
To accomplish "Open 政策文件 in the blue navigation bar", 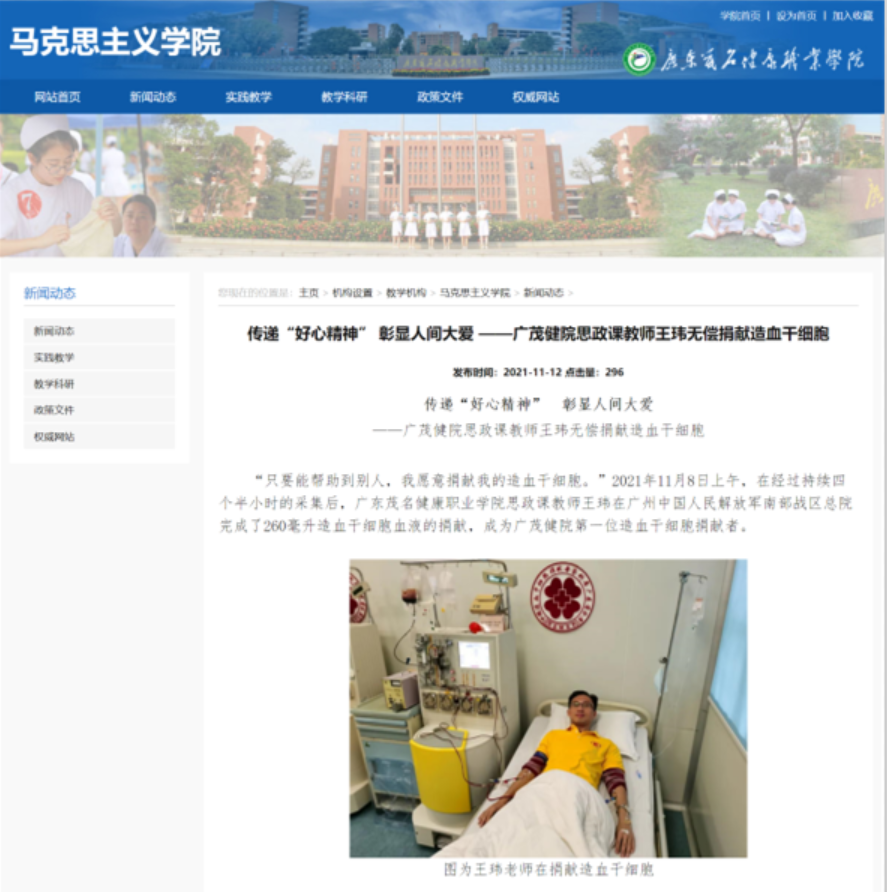I will 440,97.
